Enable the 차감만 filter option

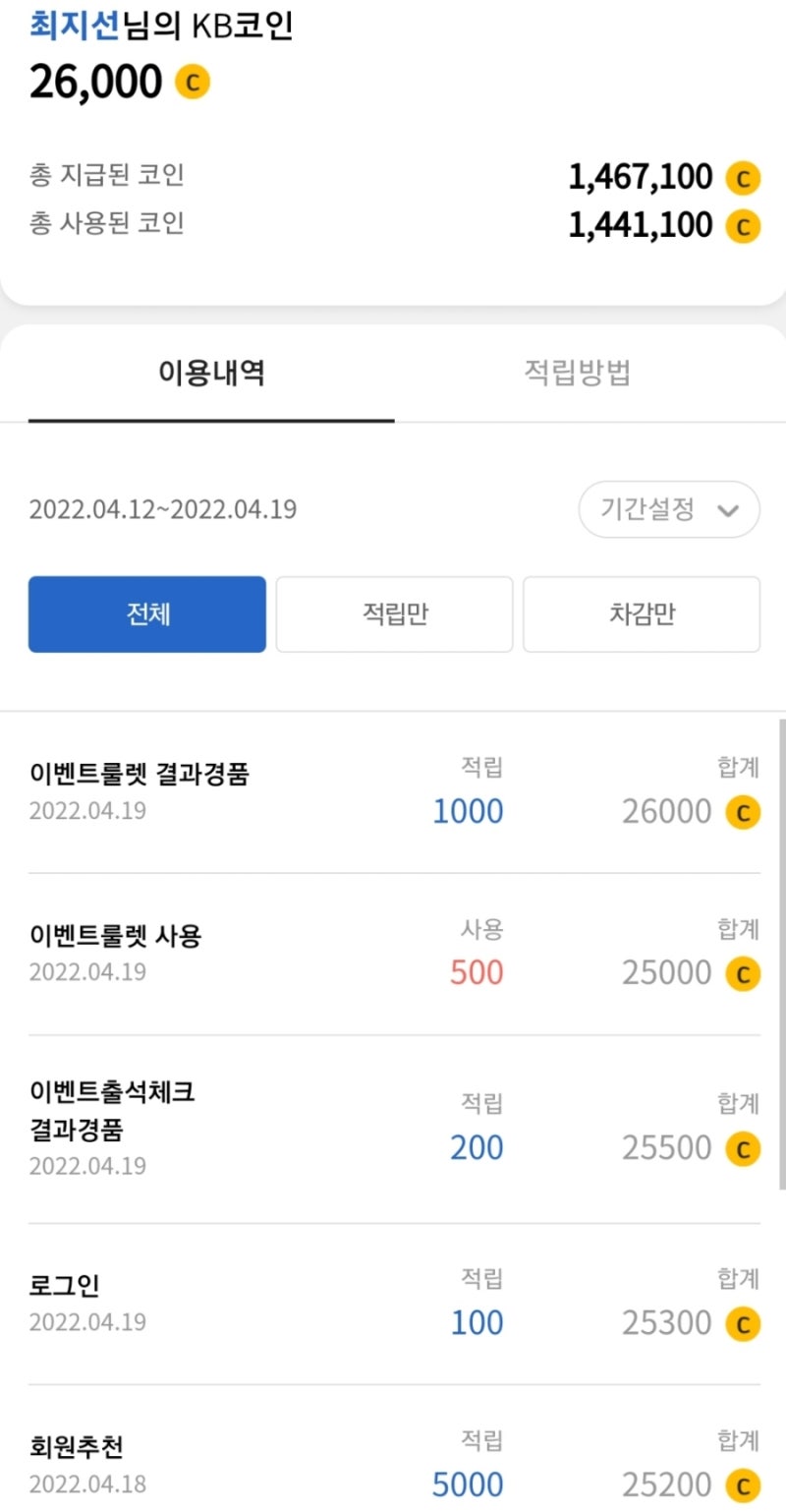(x=642, y=613)
